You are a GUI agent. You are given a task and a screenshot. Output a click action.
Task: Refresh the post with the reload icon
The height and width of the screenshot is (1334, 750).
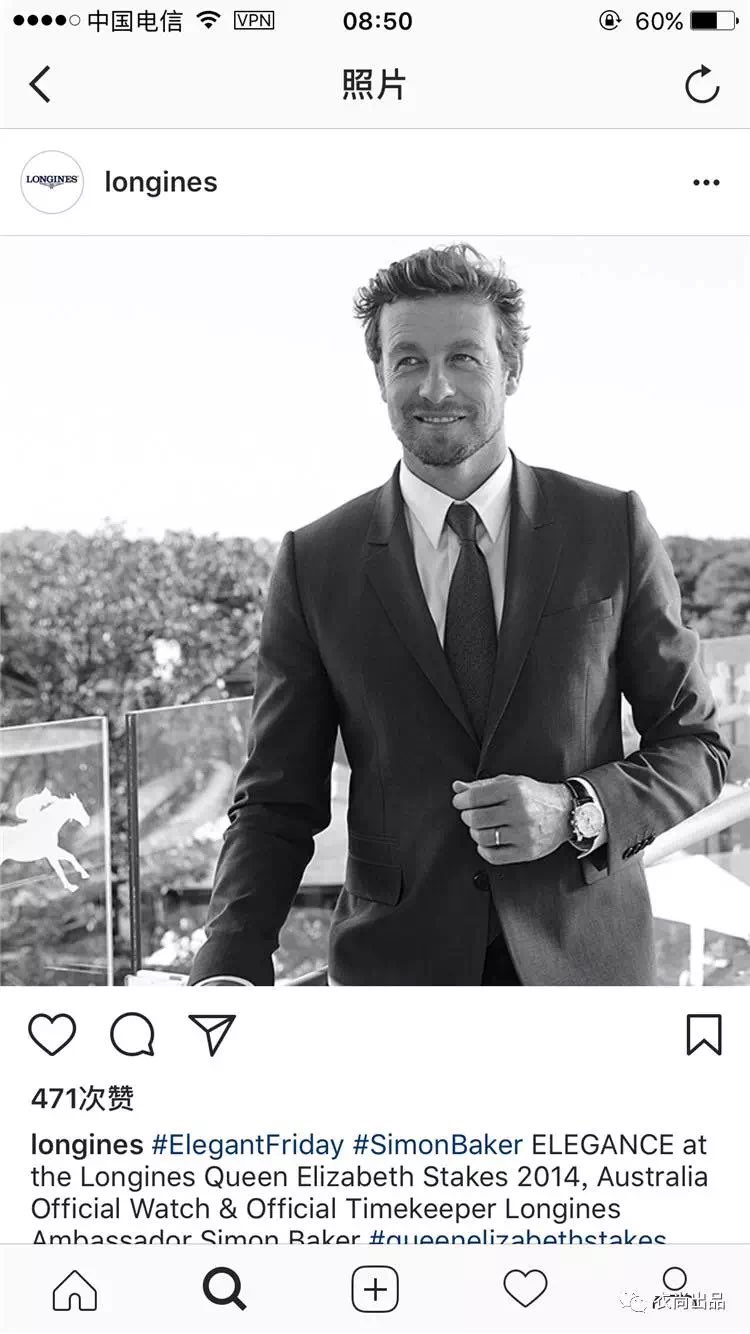coord(702,85)
